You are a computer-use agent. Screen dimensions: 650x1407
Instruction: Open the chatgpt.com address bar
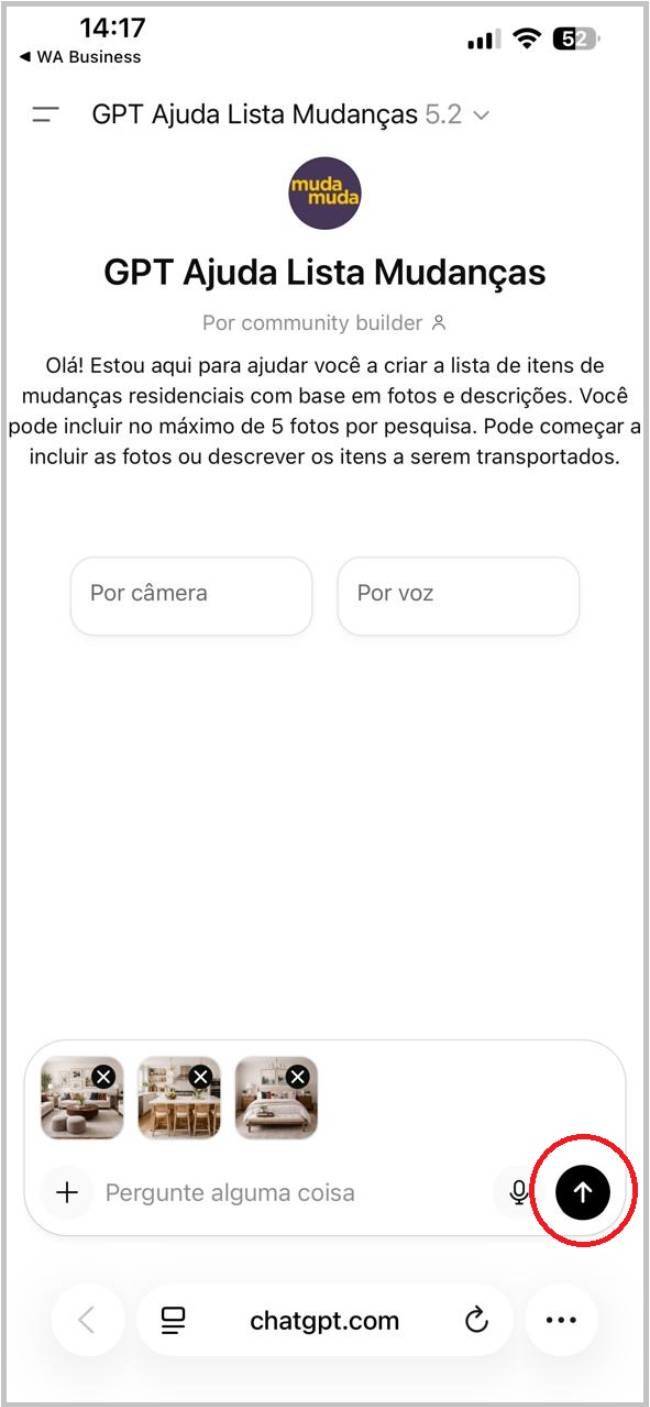pos(324,1321)
